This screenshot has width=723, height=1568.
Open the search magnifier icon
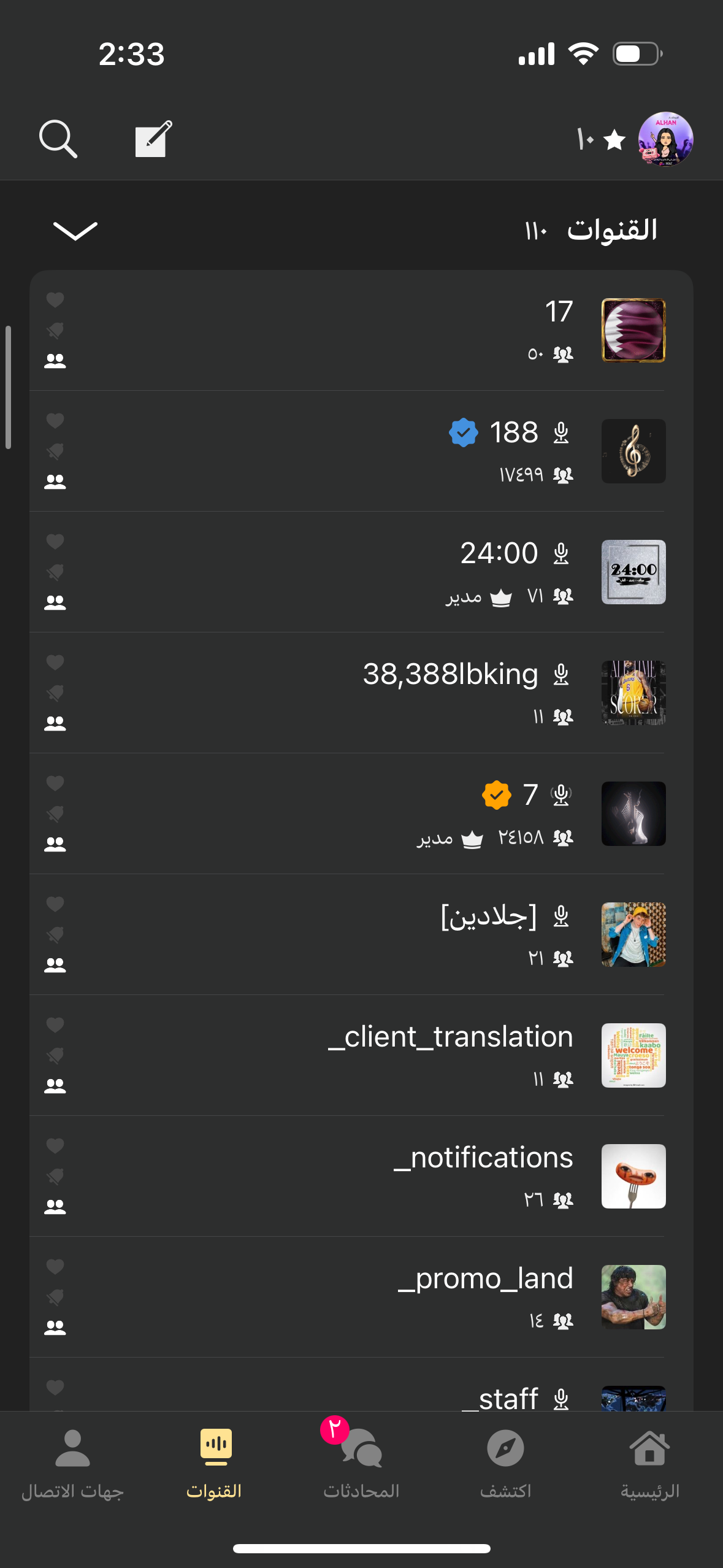58,139
